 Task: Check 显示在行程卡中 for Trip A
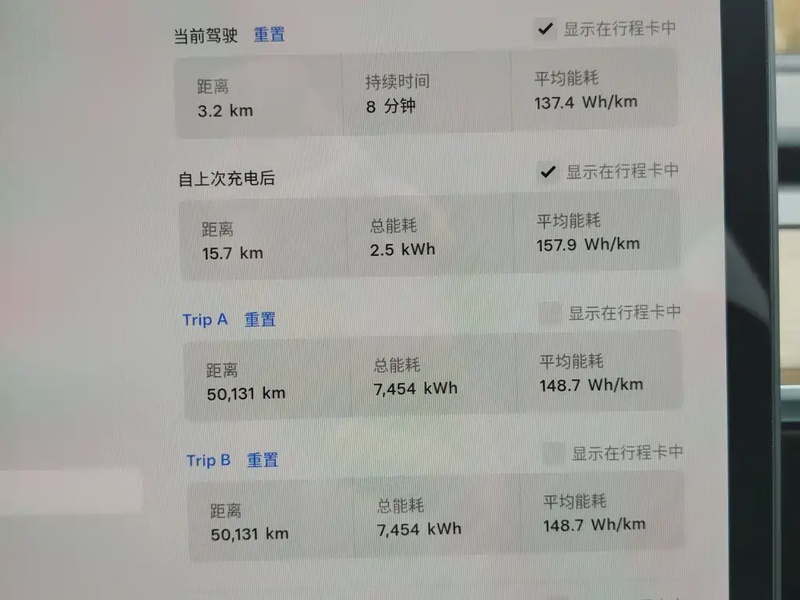click(550, 313)
